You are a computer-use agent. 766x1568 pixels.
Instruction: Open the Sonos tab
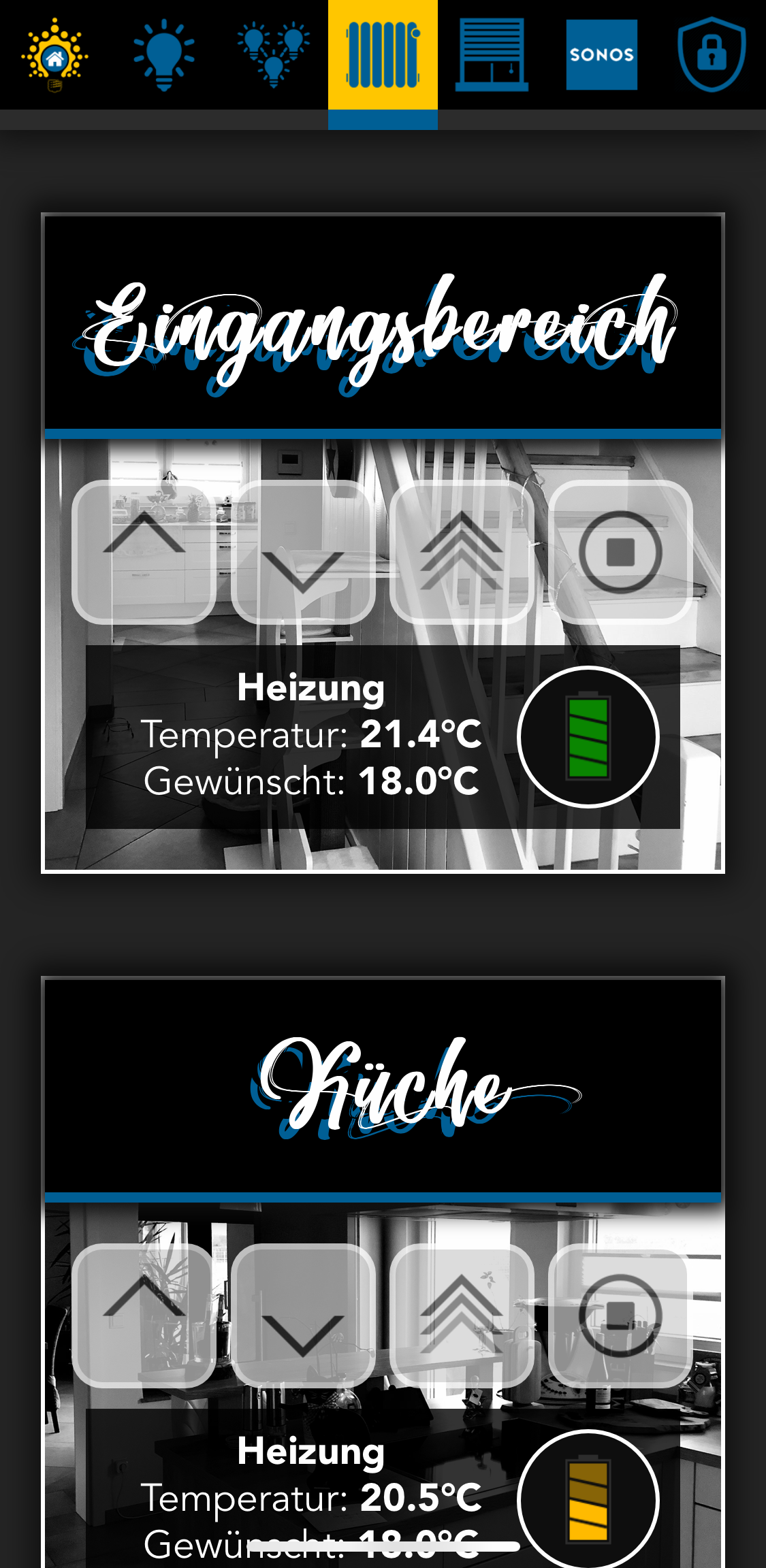602,54
